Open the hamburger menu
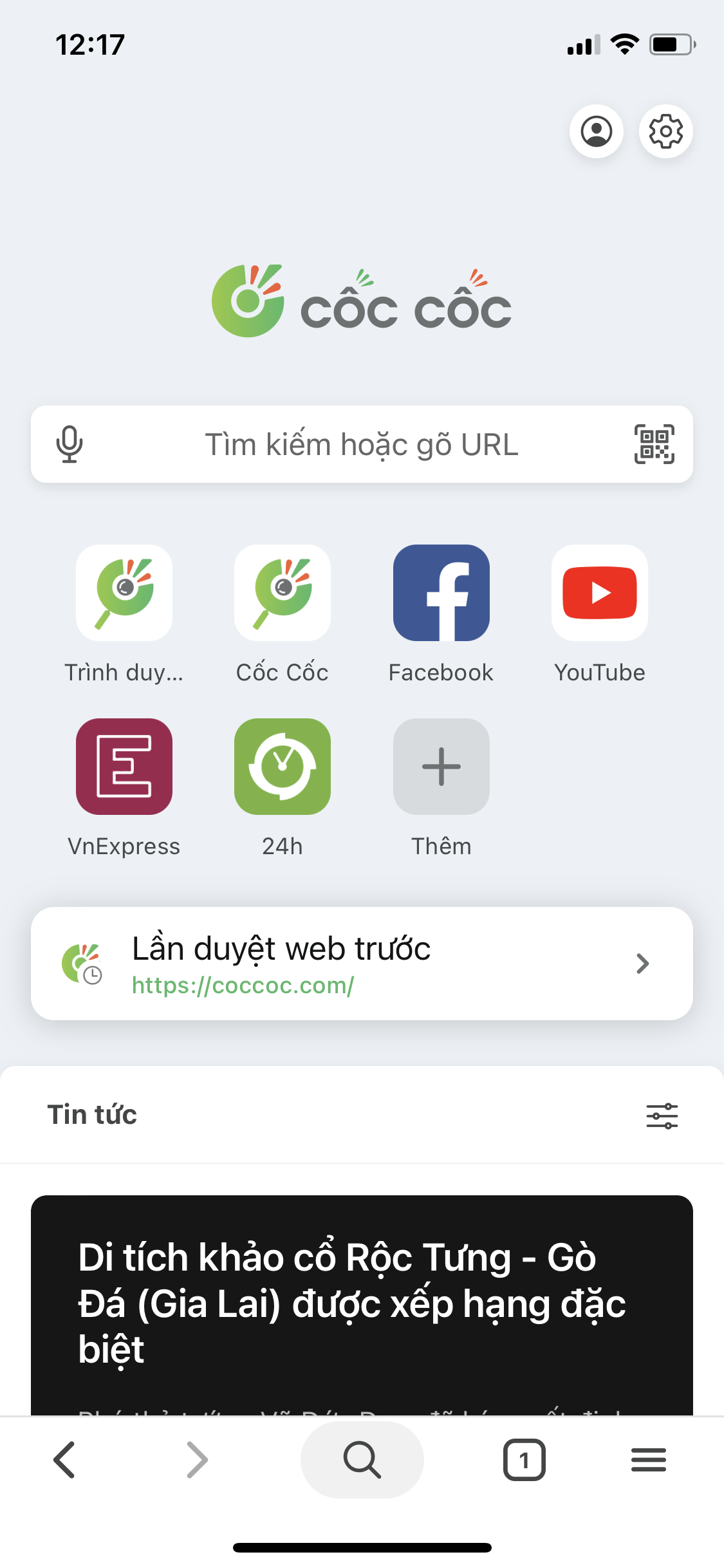The image size is (724, 1568). coord(648,1460)
